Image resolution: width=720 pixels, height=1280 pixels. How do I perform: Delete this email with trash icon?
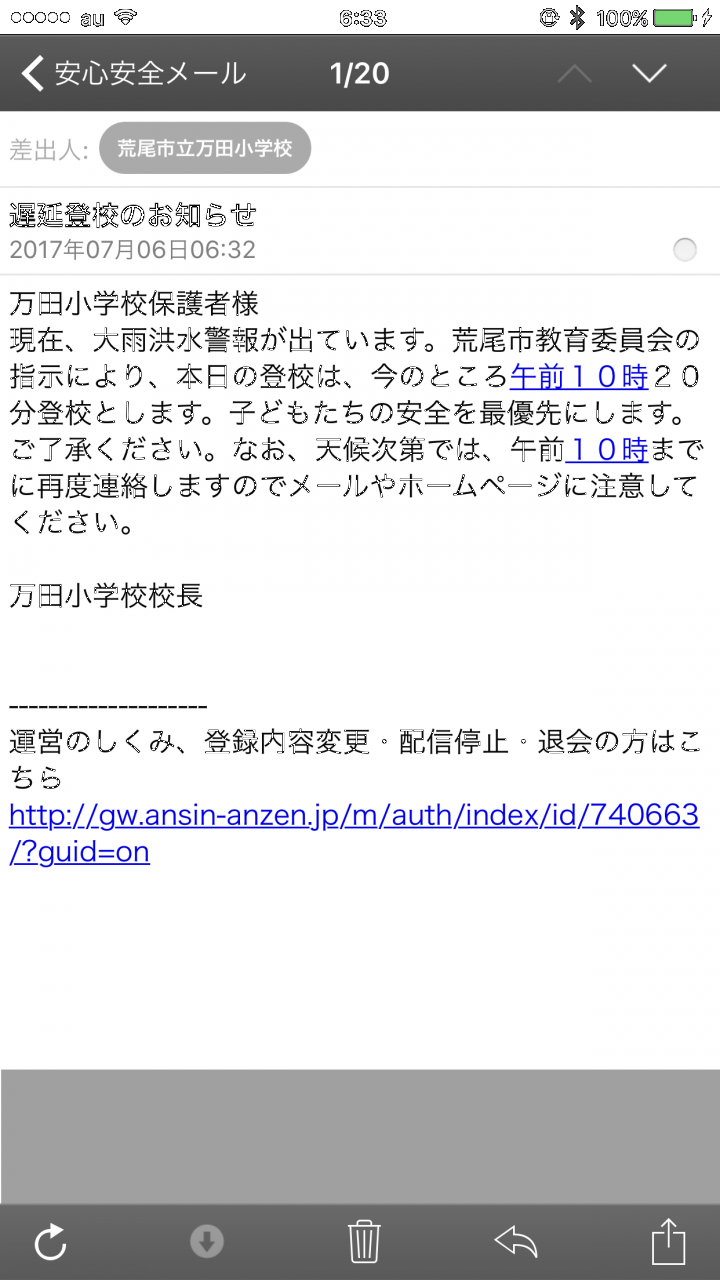coord(364,1242)
